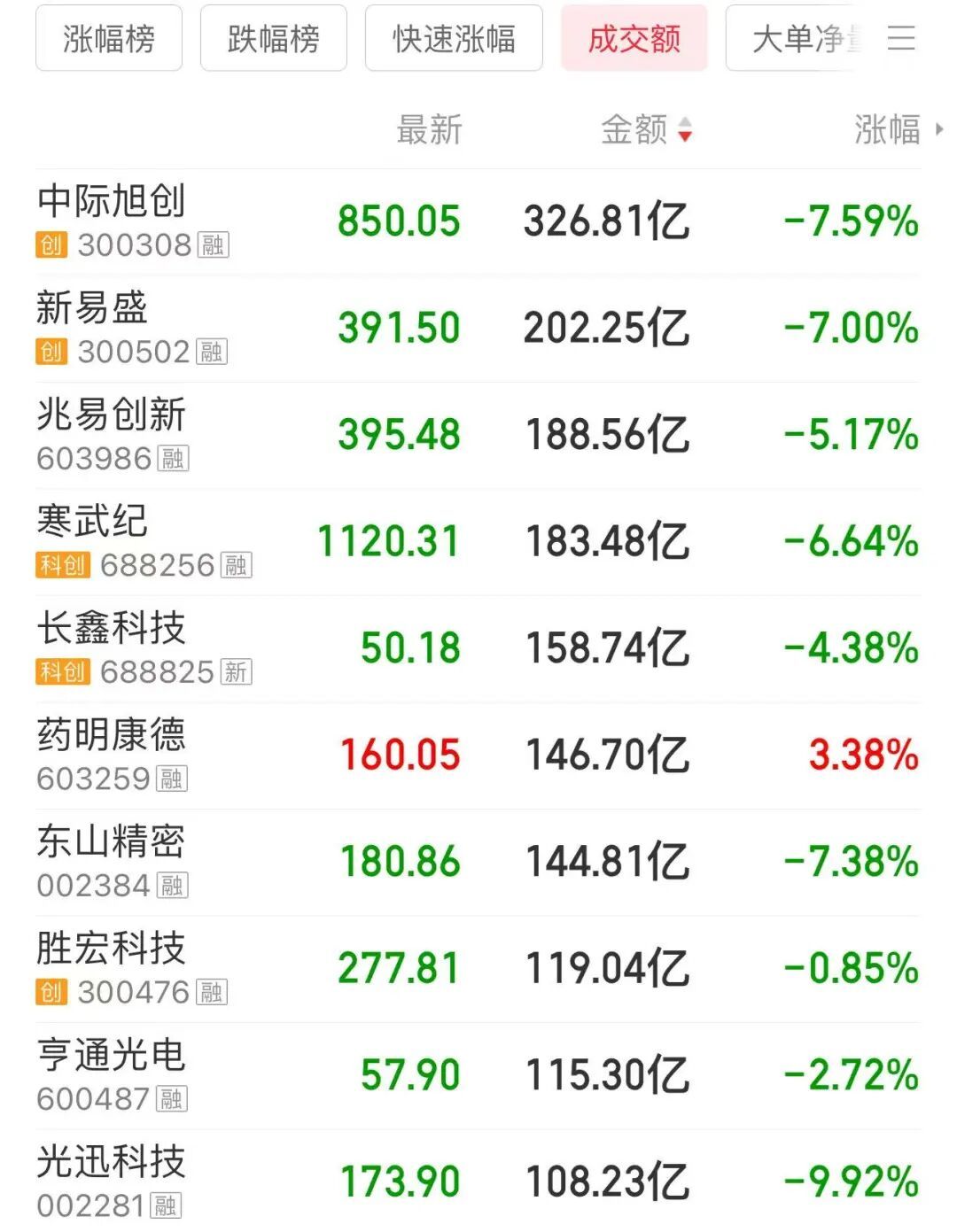View 亨通光电 stock details
The height and width of the screenshot is (1232, 957).
coord(478,1075)
